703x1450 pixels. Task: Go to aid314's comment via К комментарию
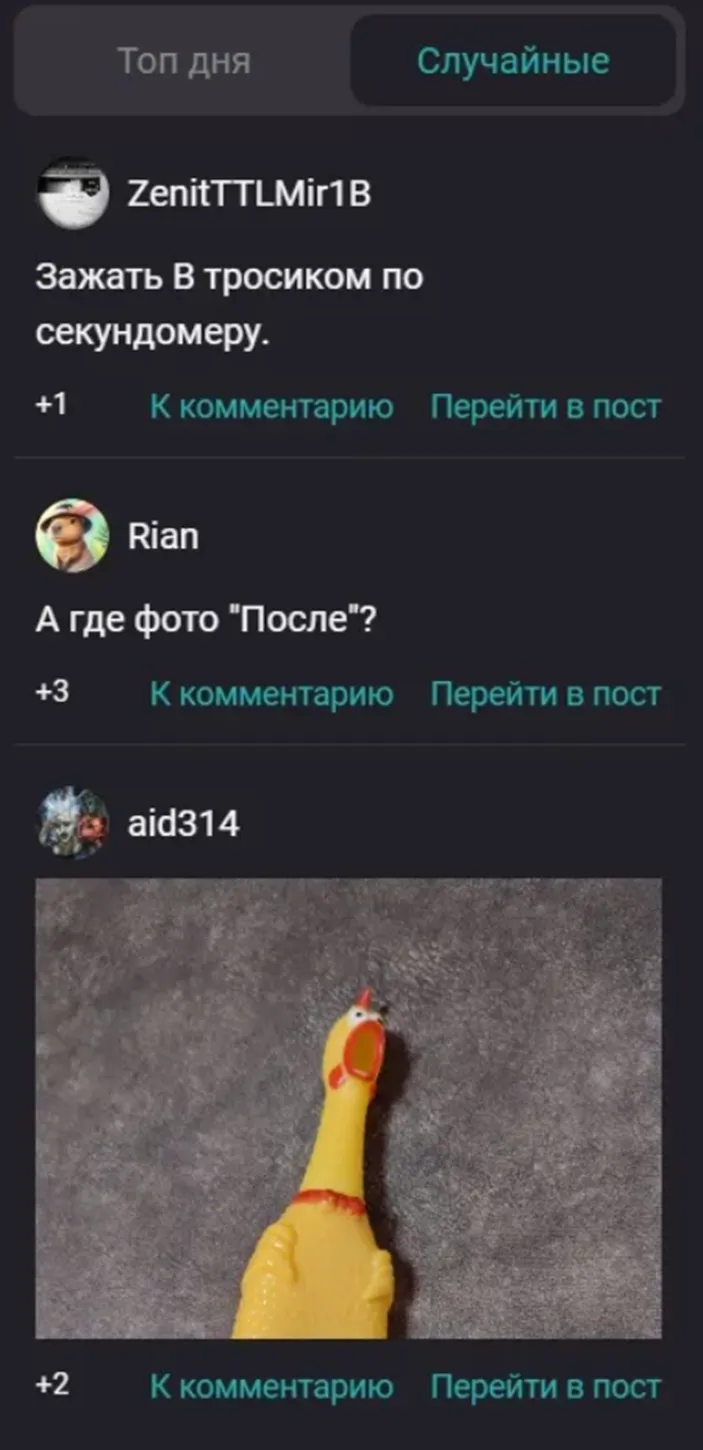(271, 1386)
